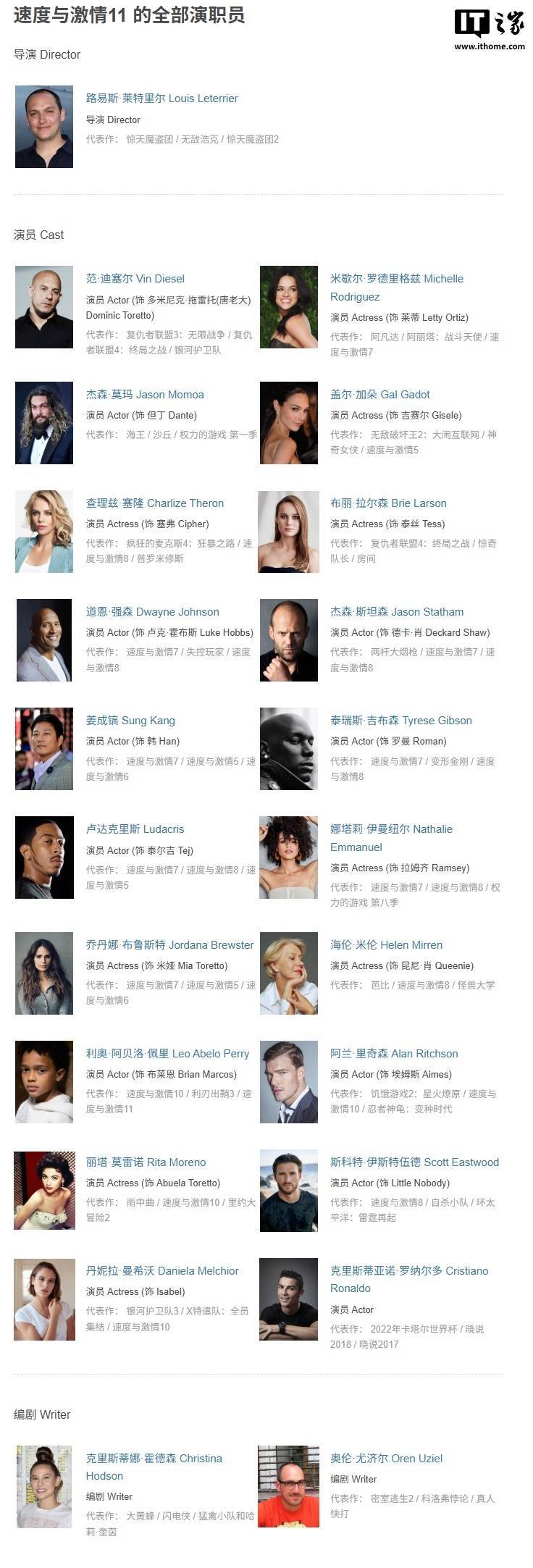The image size is (533, 1568).
Task: Open the Alan Ritchson name link
Action: point(394,1054)
